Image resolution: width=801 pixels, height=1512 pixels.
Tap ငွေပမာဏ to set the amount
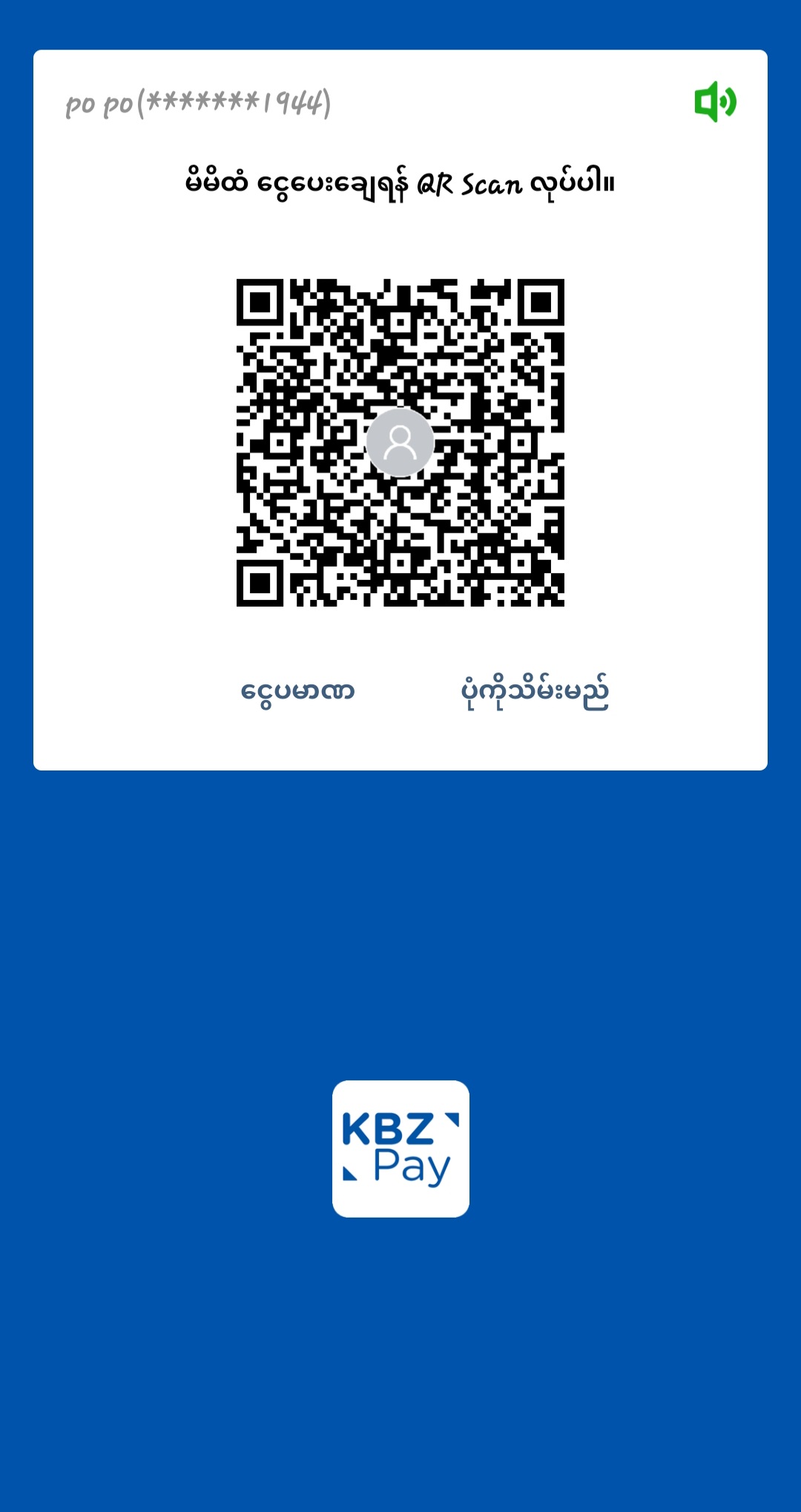point(298,691)
